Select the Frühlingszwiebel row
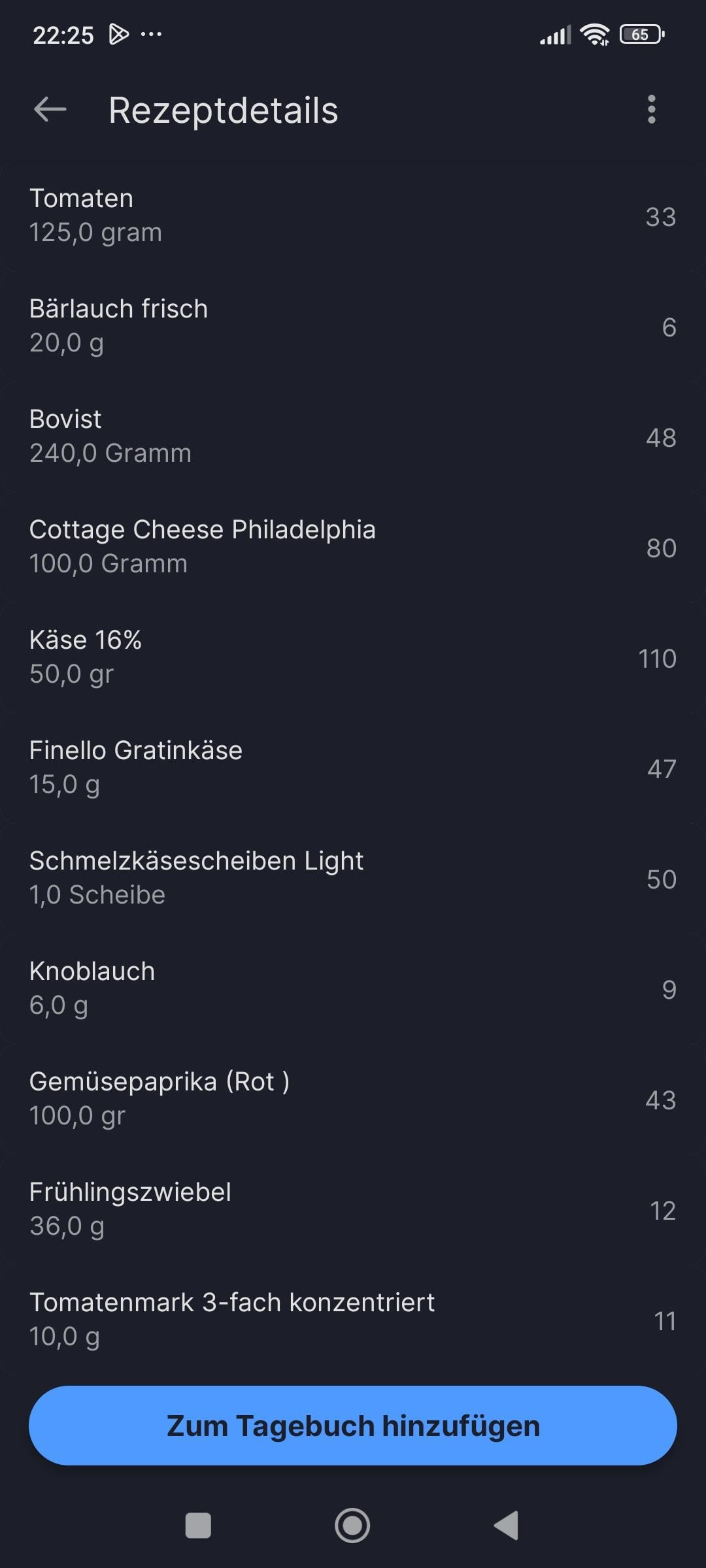Screen dimensions: 706x1568 coord(353,1209)
